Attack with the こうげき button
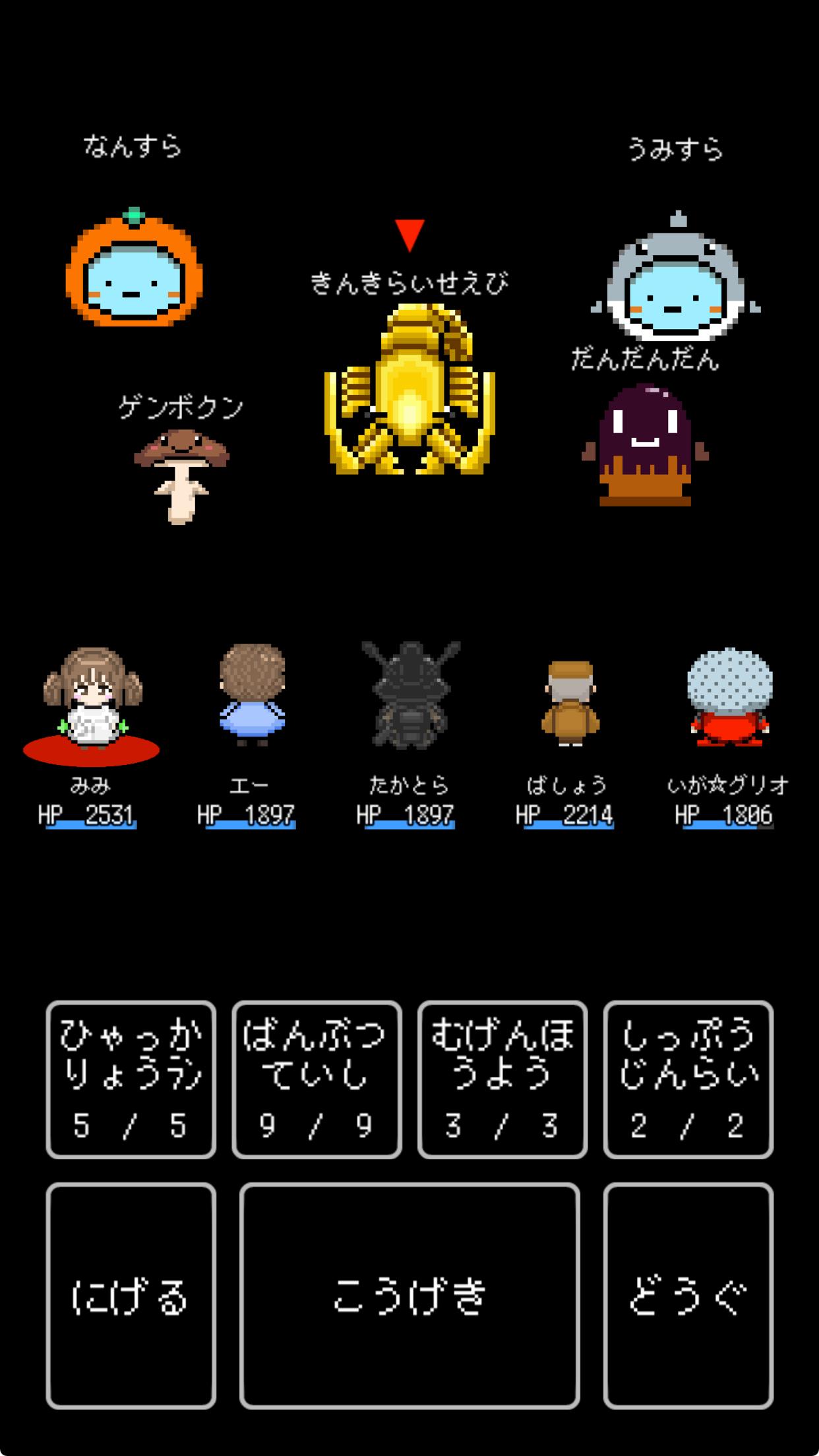The height and width of the screenshot is (1456, 819). [x=409, y=1296]
